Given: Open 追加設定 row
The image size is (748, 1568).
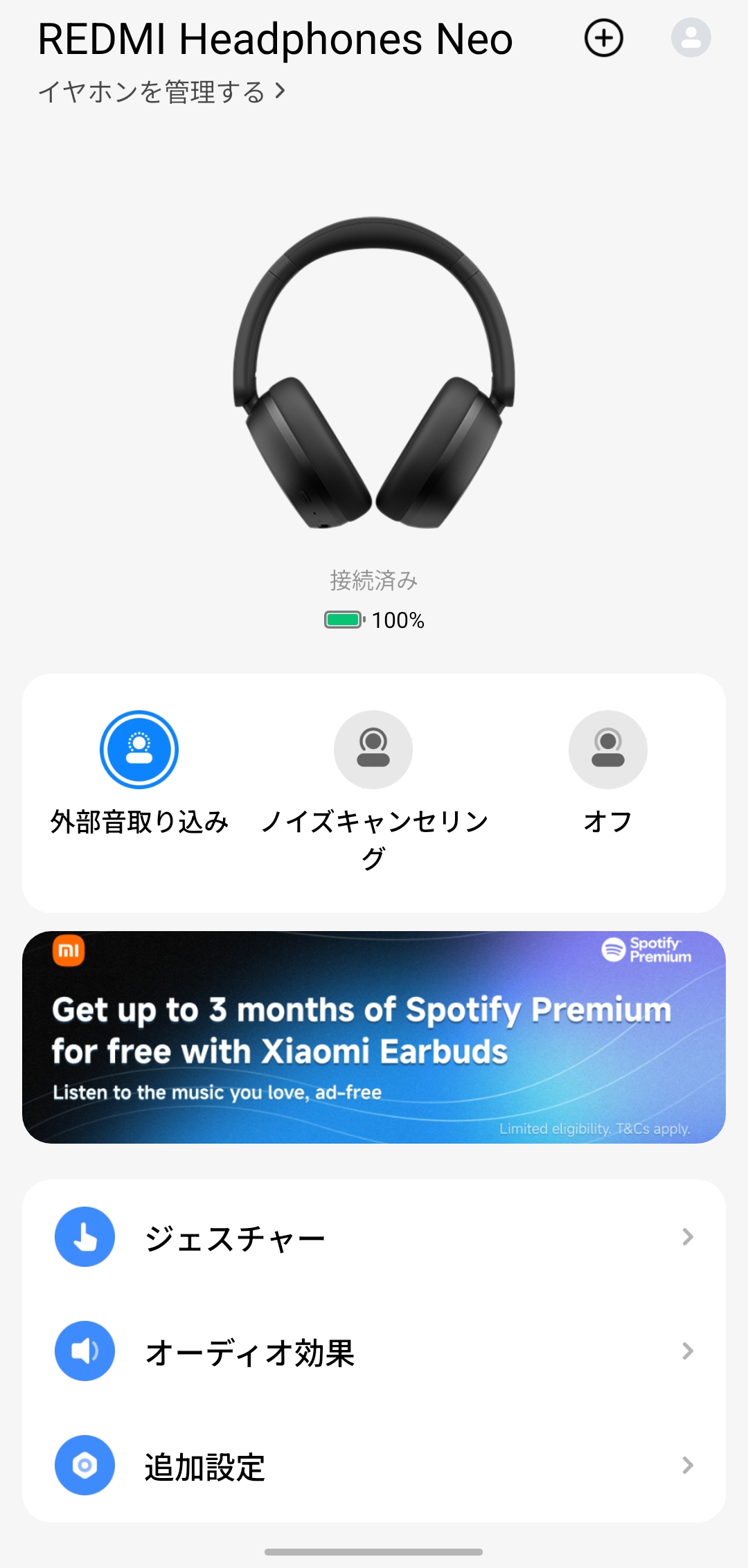Looking at the screenshot, I should click(x=374, y=1466).
